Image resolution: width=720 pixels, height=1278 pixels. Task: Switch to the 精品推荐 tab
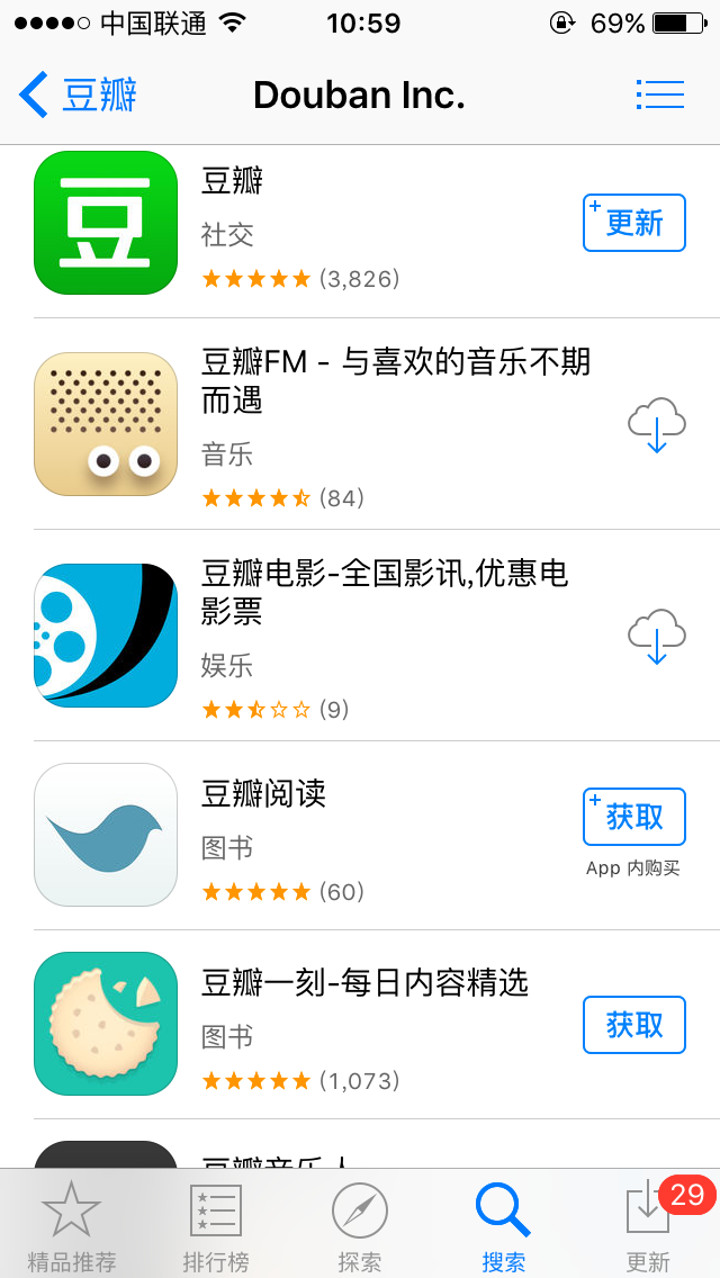[x=71, y=1225]
